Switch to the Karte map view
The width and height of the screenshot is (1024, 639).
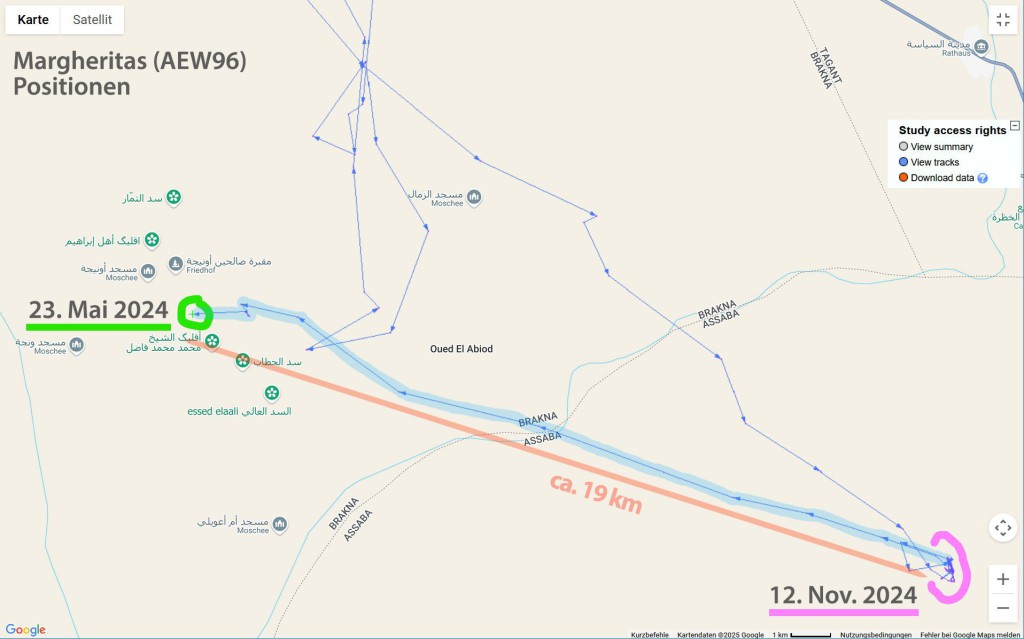[x=33, y=20]
